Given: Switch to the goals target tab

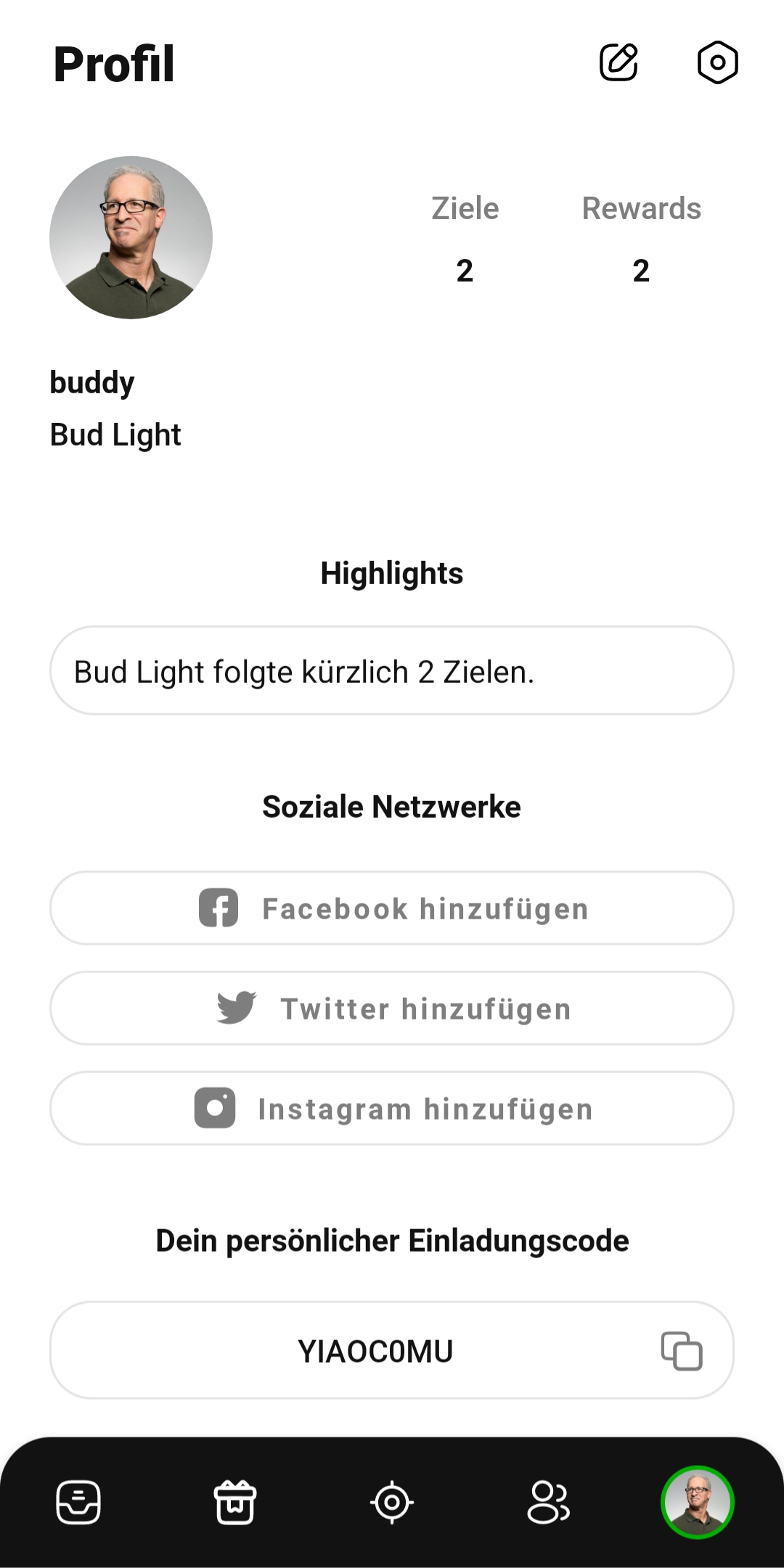Looking at the screenshot, I should [x=392, y=1502].
